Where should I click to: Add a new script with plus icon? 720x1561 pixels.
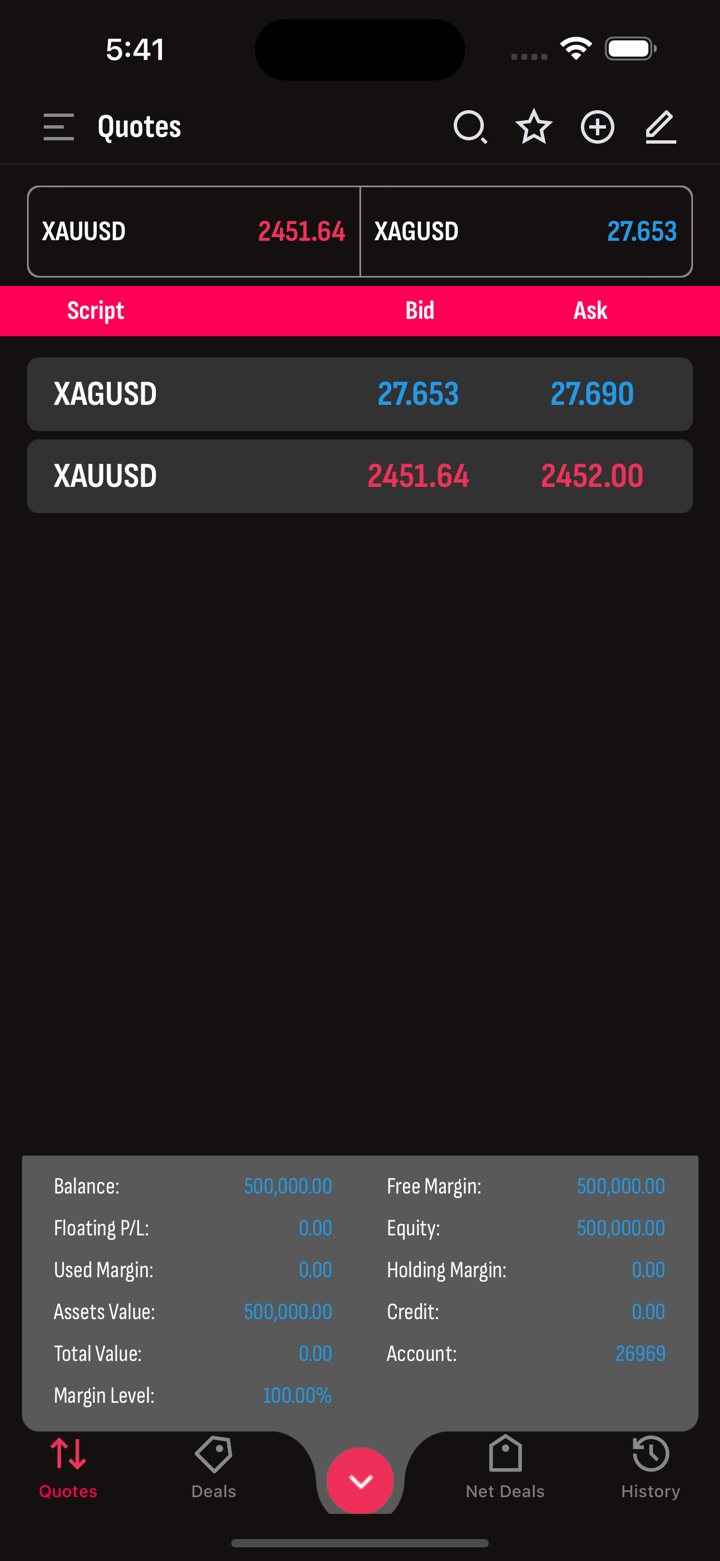597,127
